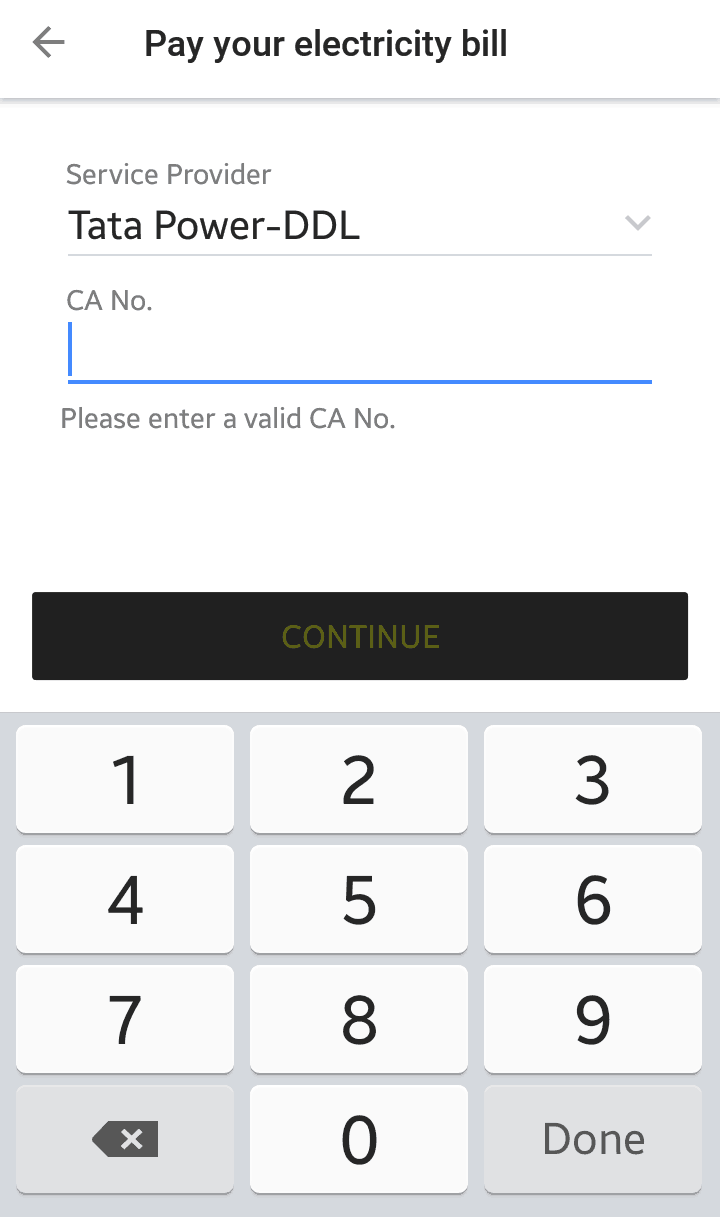
Task: Tap the Pay your electricity bill title
Action: (325, 43)
